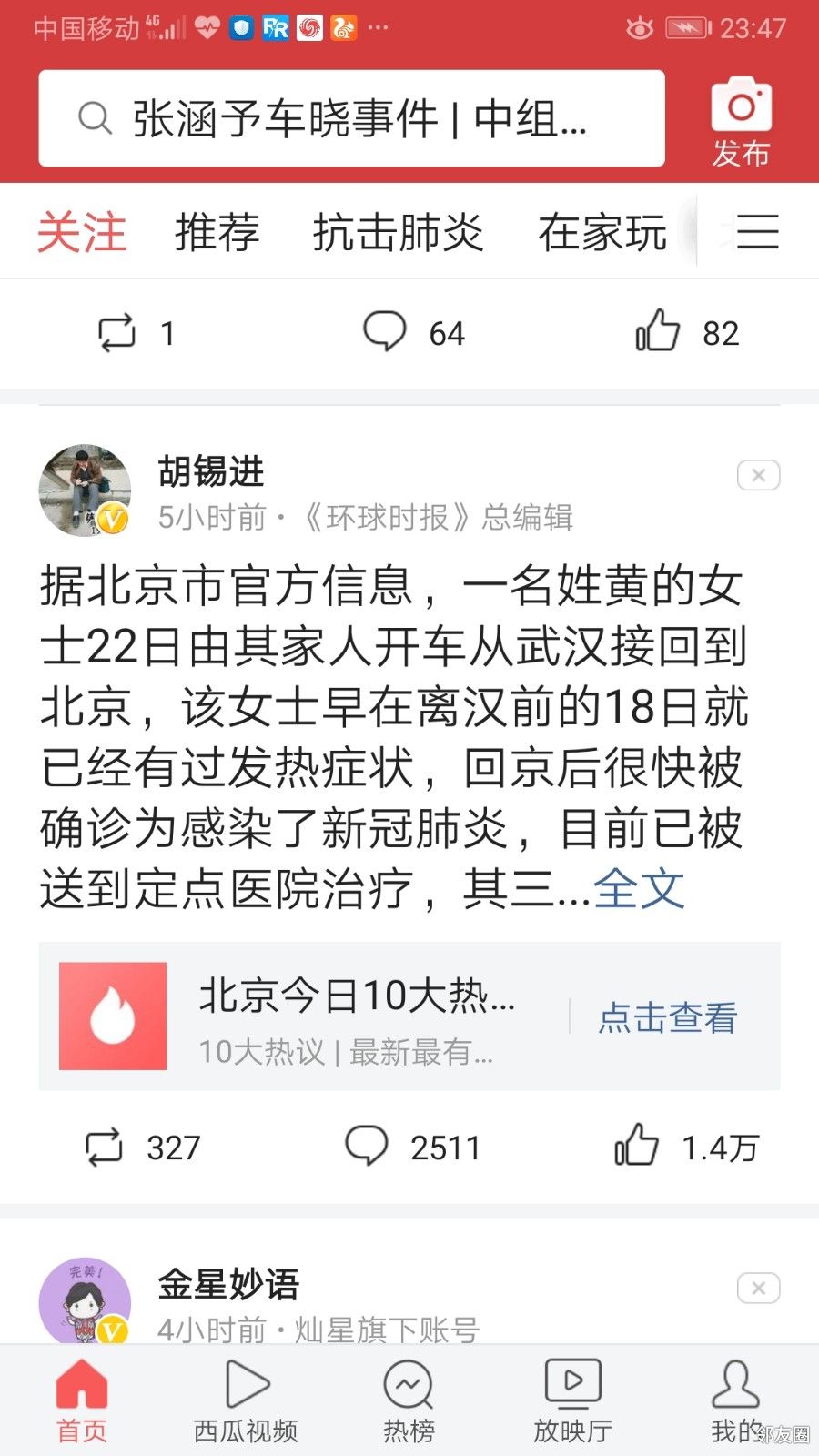This screenshot has width=819, height=1456.
Task: Switch to the 放映厅 tab
Action: (x=572, y=1401)
